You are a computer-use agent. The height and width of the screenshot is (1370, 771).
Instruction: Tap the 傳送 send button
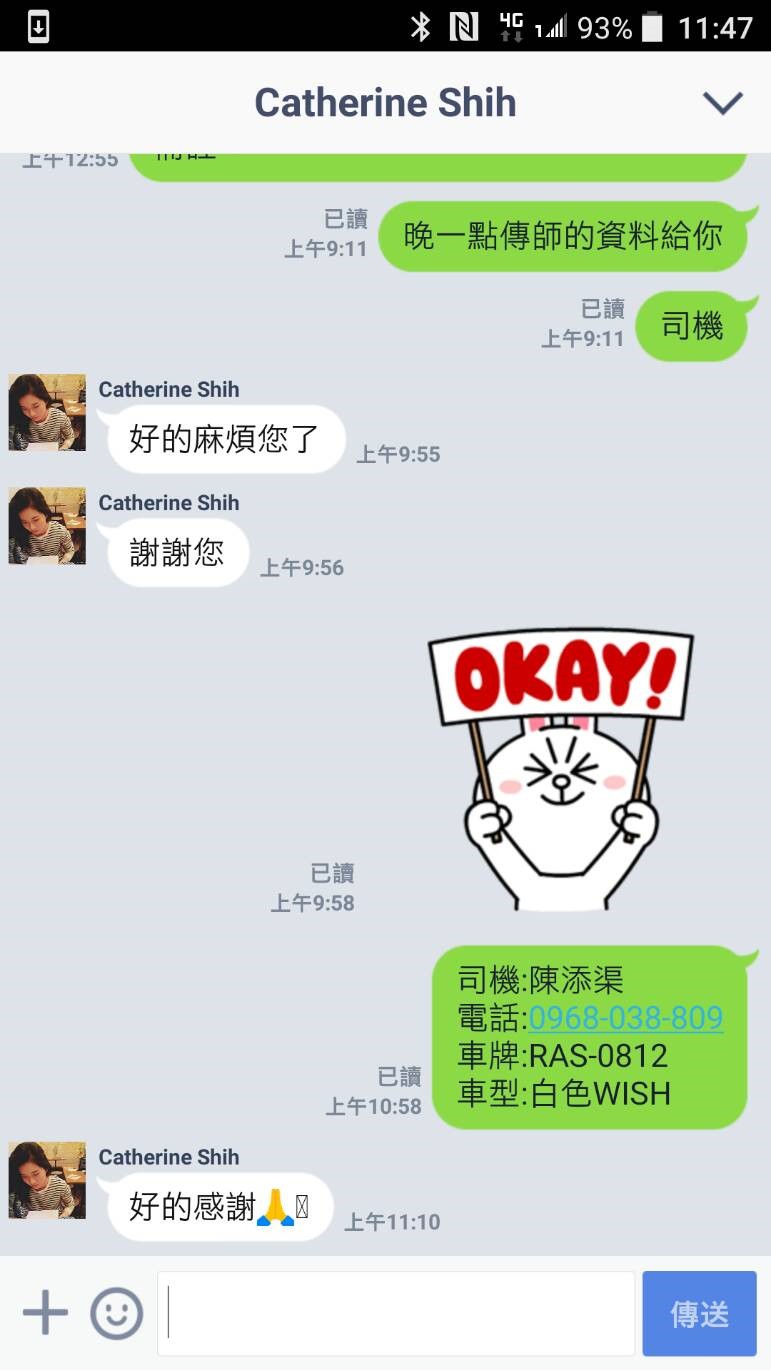(699, 1313)
